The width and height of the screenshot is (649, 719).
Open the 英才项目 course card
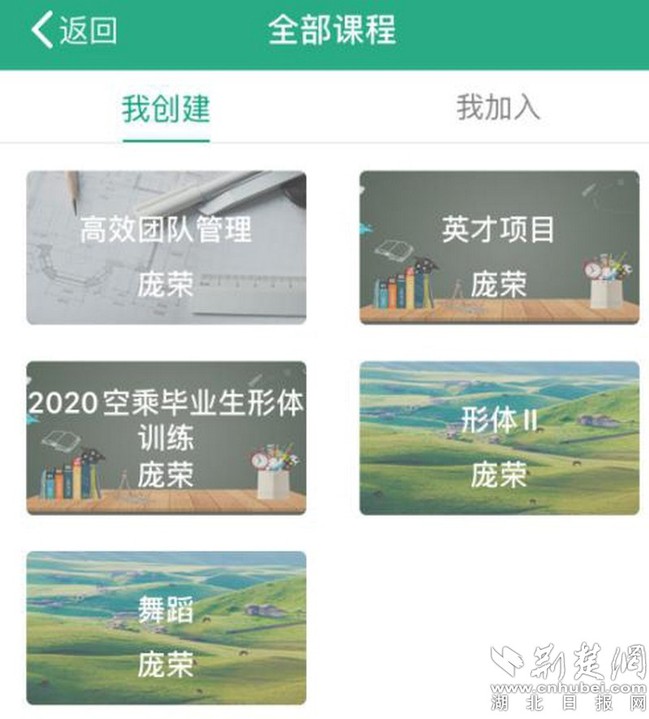click(x=499, y=247)
